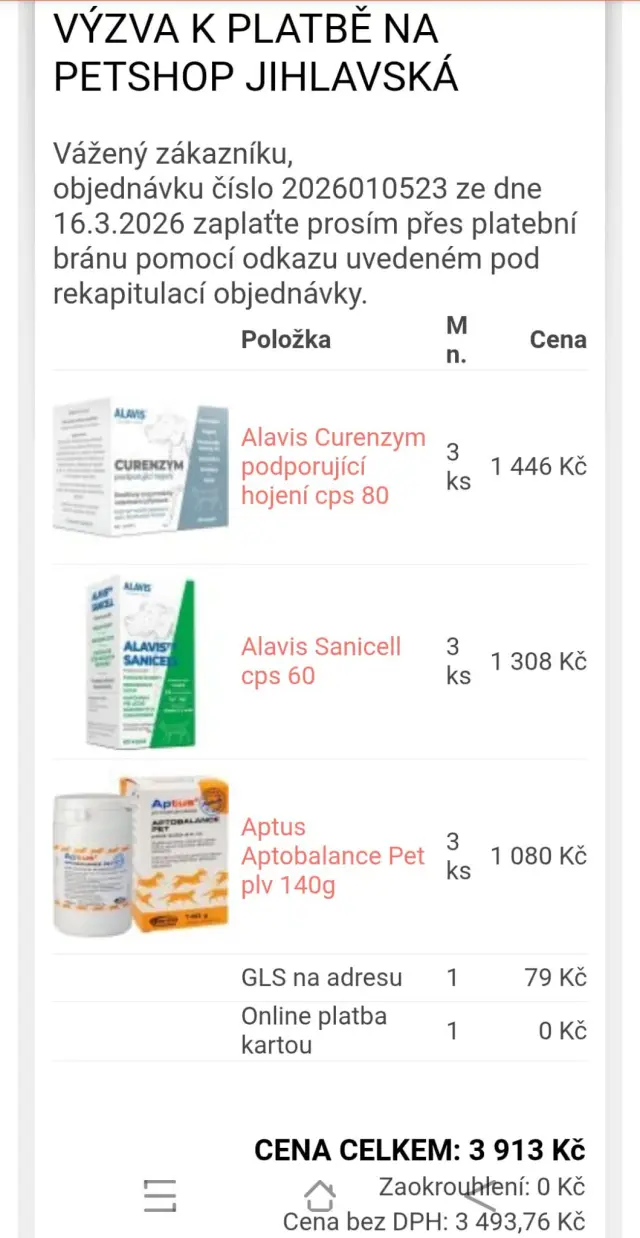
Task: Open the Aptus Aptobalance Pet link
Action: [x=332, y=856]
